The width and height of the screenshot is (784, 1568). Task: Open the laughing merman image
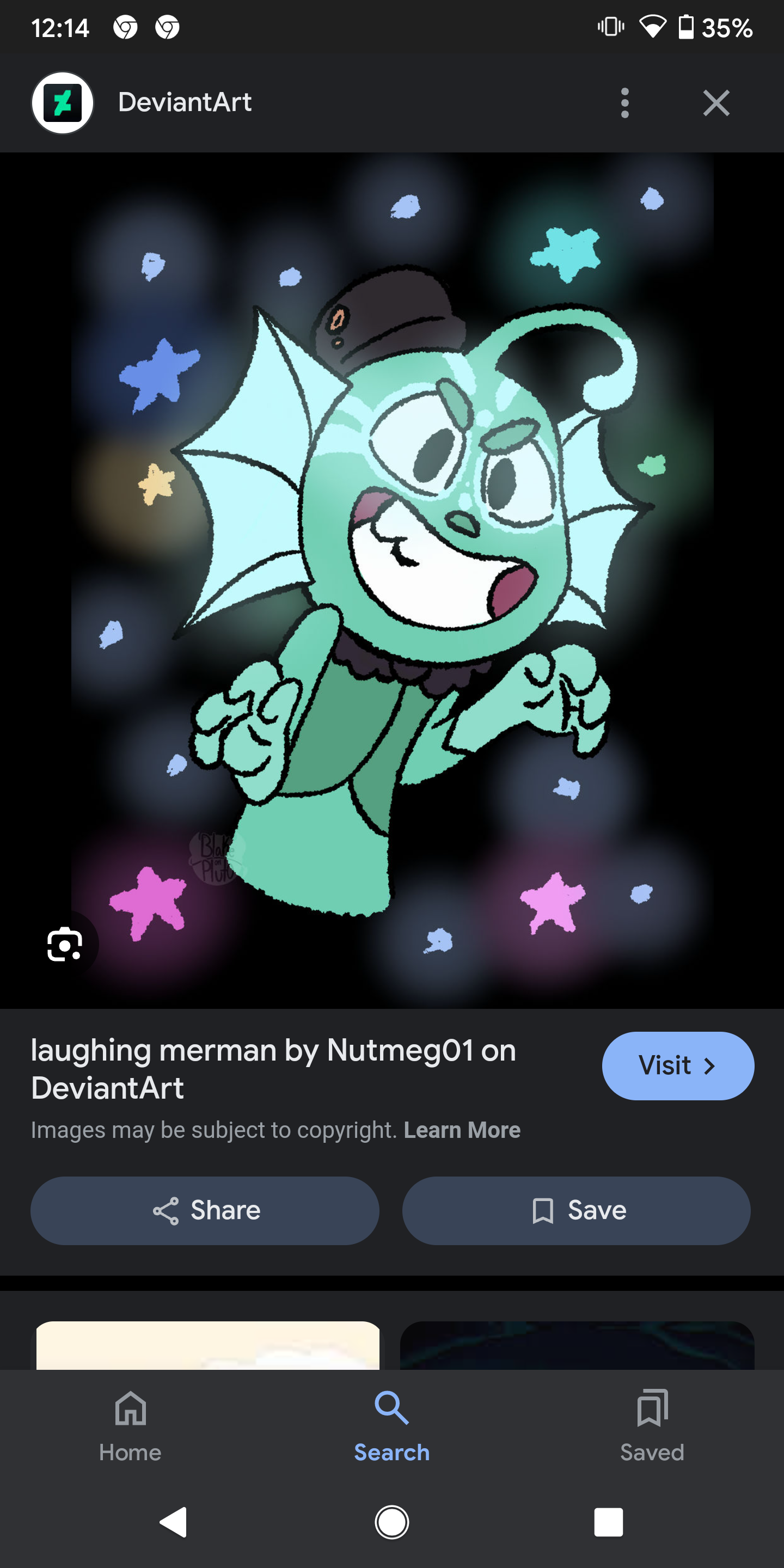coord(392,578)
